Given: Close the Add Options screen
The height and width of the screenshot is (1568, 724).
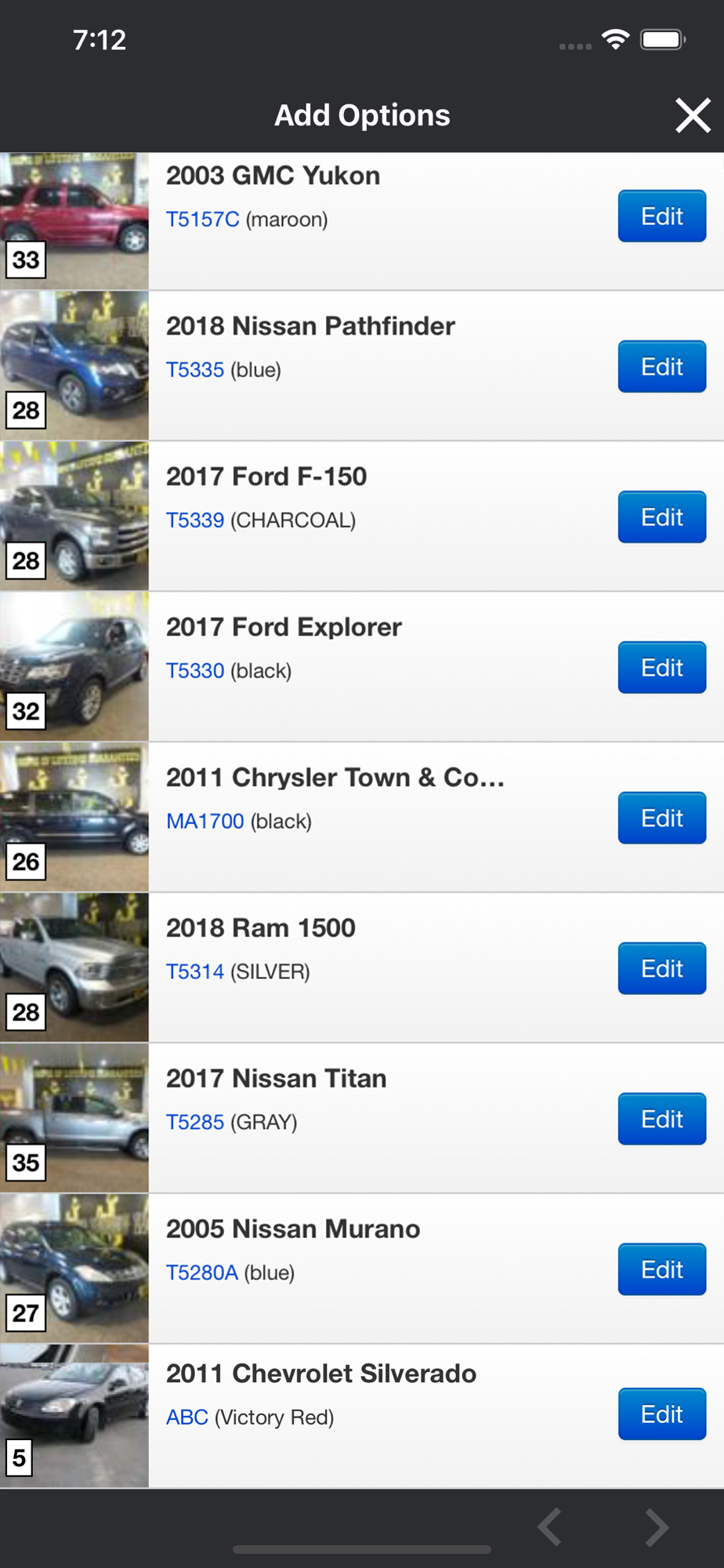Looking at the screenshot, I should tap(693, 115).
